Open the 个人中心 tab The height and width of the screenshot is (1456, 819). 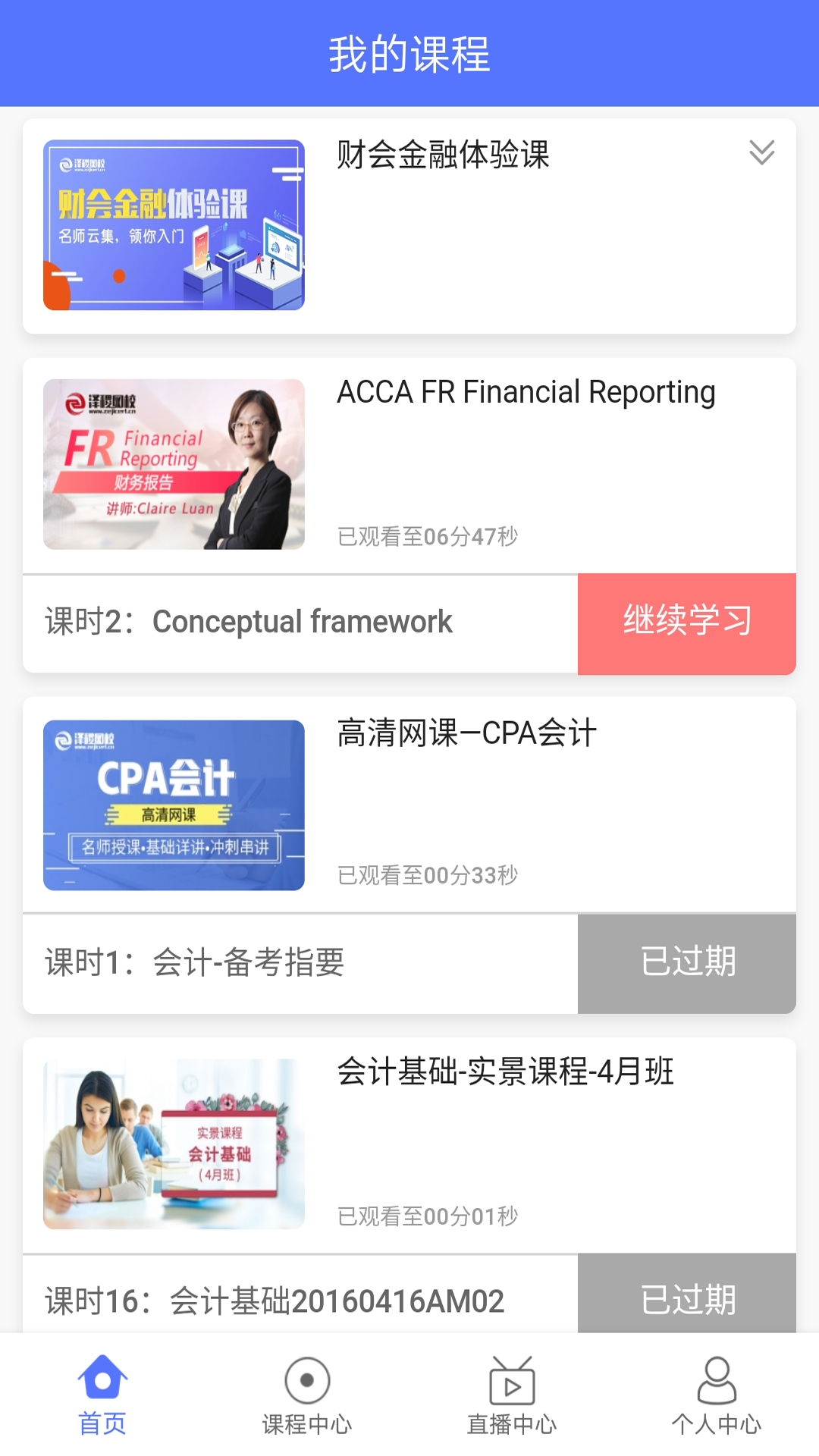click(x=717, y=1395)
